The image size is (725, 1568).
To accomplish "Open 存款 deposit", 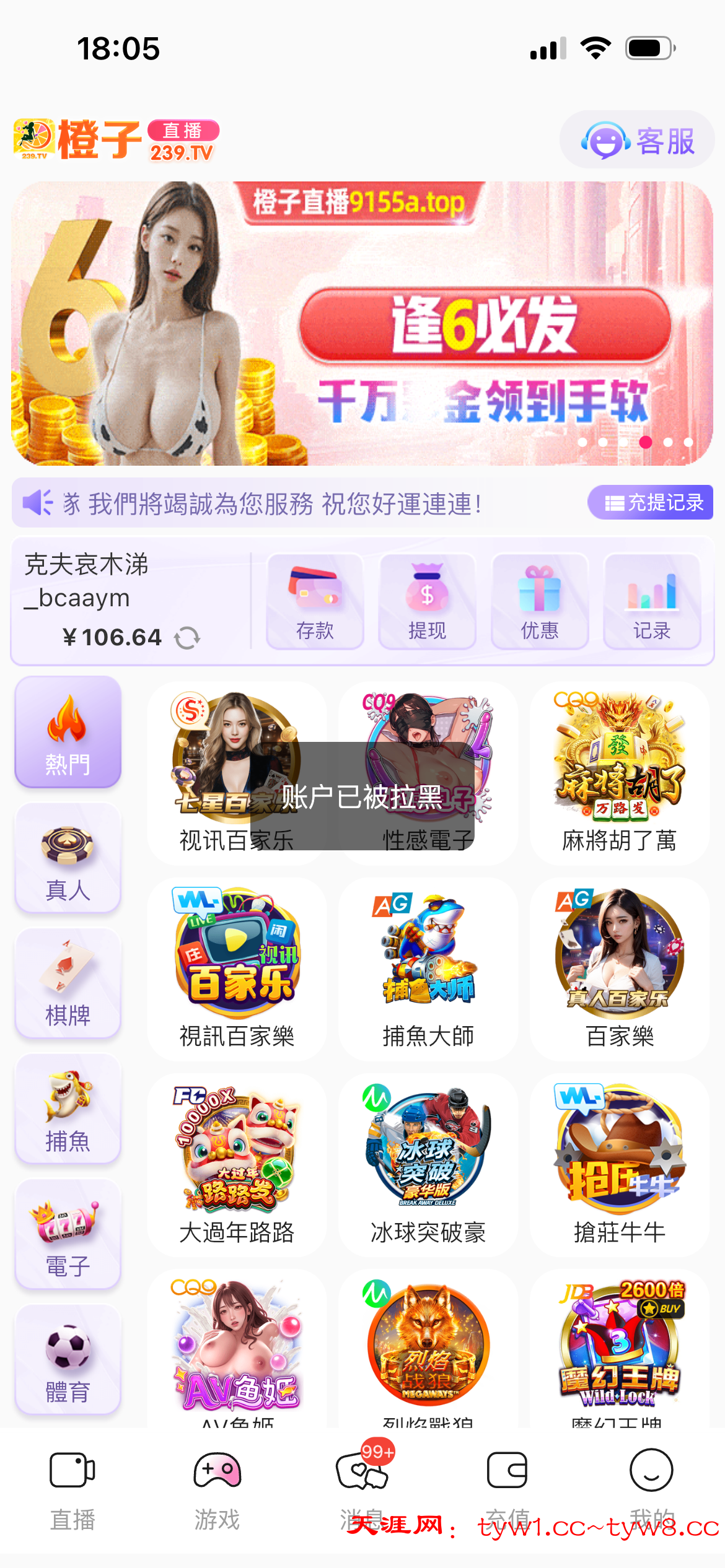I will point(315,601).
